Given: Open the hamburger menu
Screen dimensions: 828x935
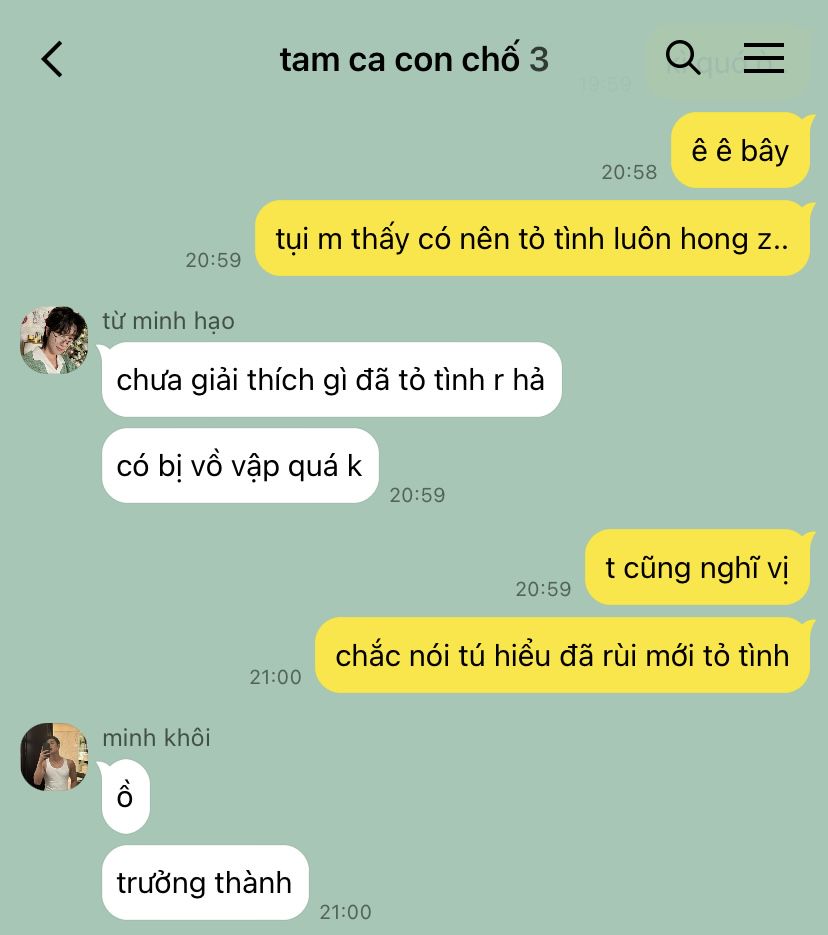Looking at the screenshot, I should point(763,58).
